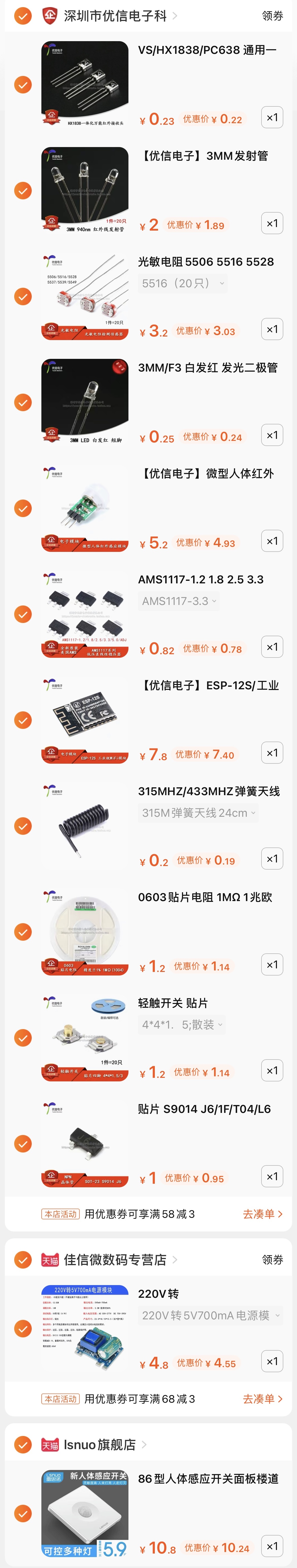Claim coupons from the 深圳市优信电子科 shop
297x1568 pixels.
click(x=272, y=16)
